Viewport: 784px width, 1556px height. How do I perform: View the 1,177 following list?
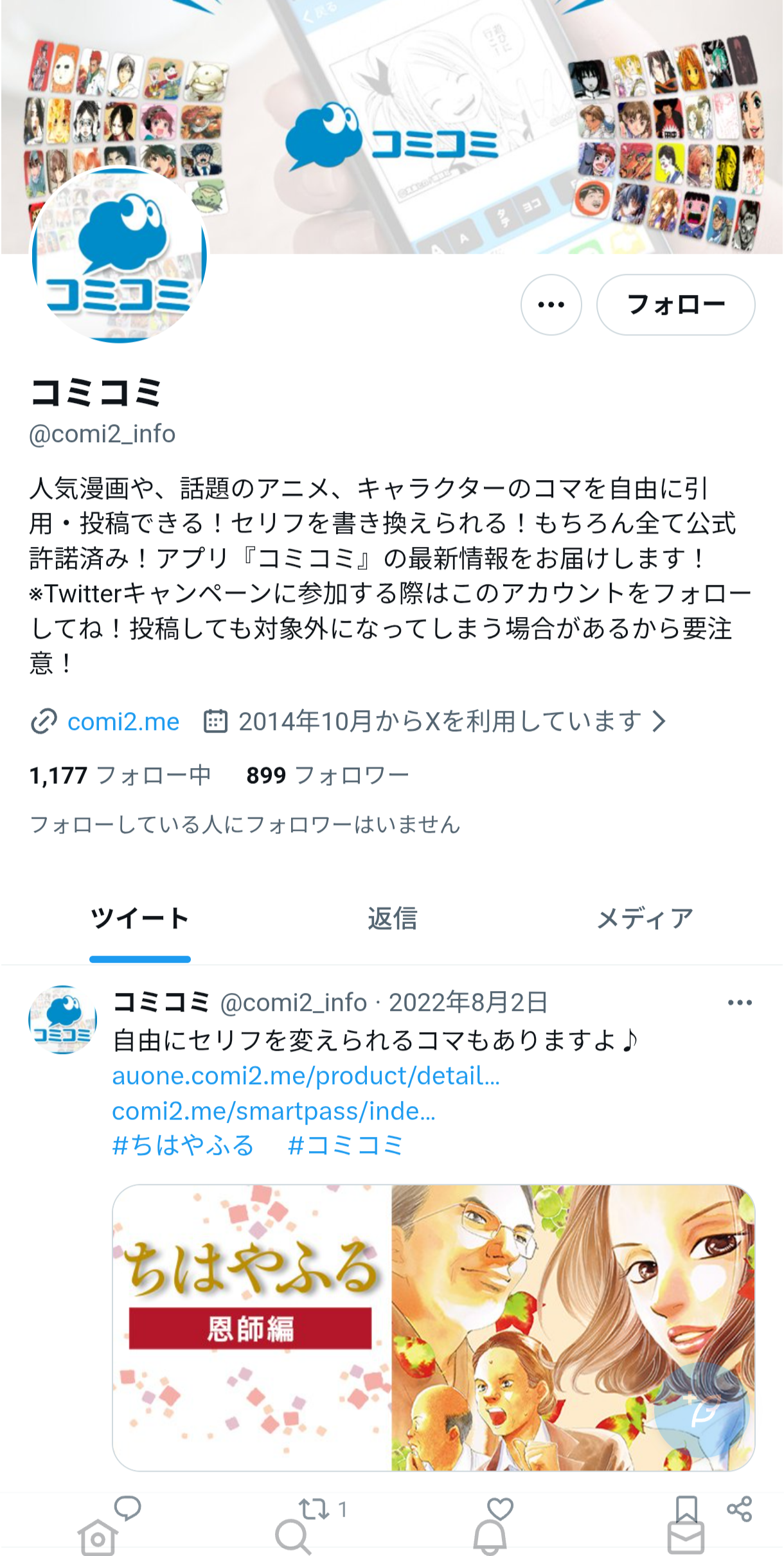120,775
